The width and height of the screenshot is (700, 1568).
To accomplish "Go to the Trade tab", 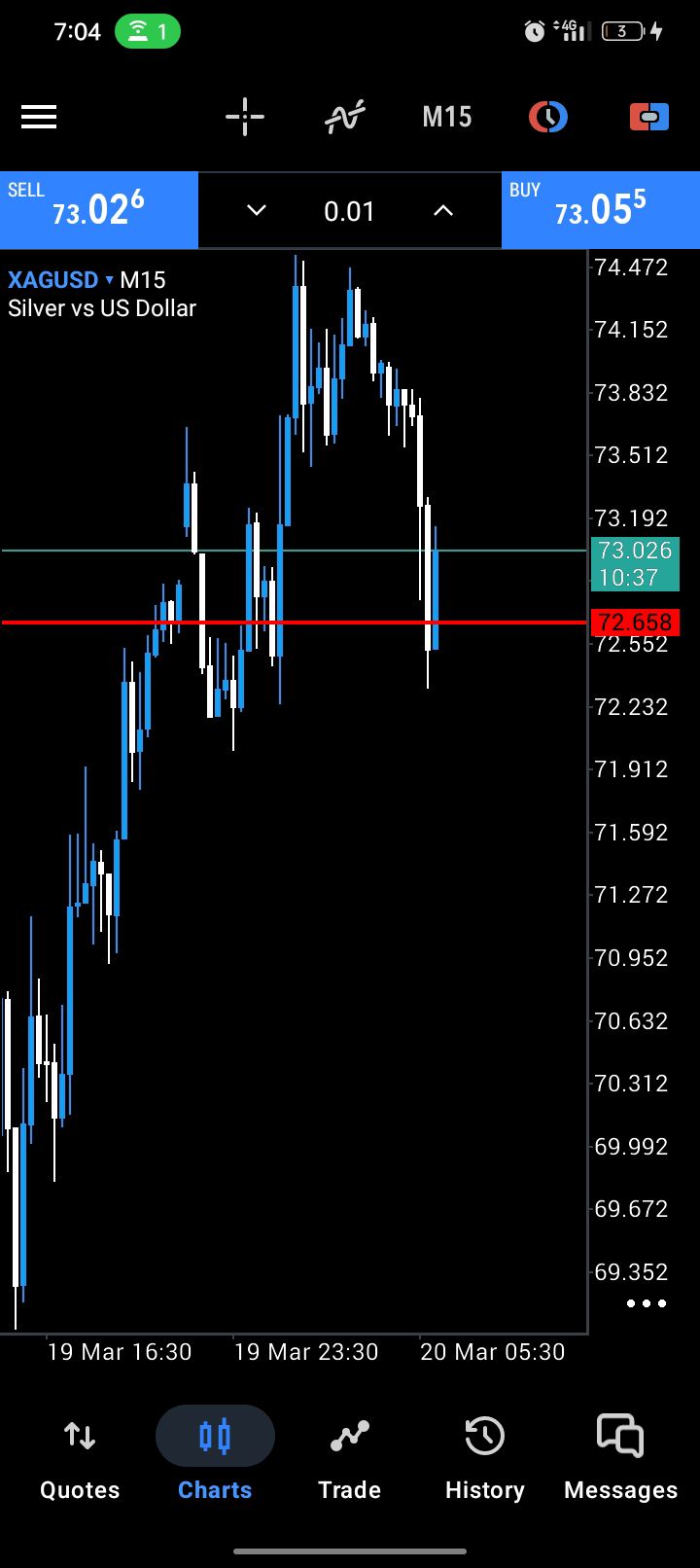I will [349, 1456].
